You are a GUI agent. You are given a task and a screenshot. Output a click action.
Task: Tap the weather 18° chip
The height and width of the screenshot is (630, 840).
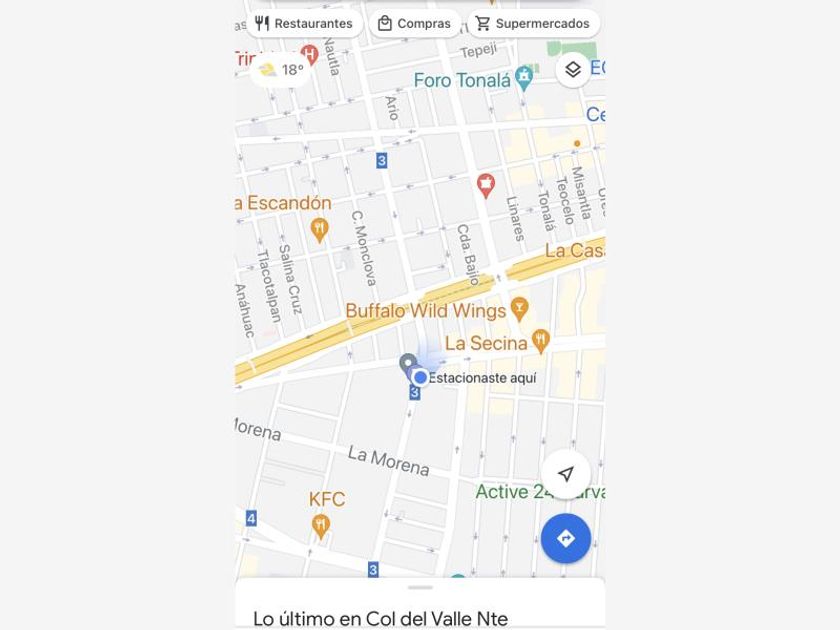(282, 70)
